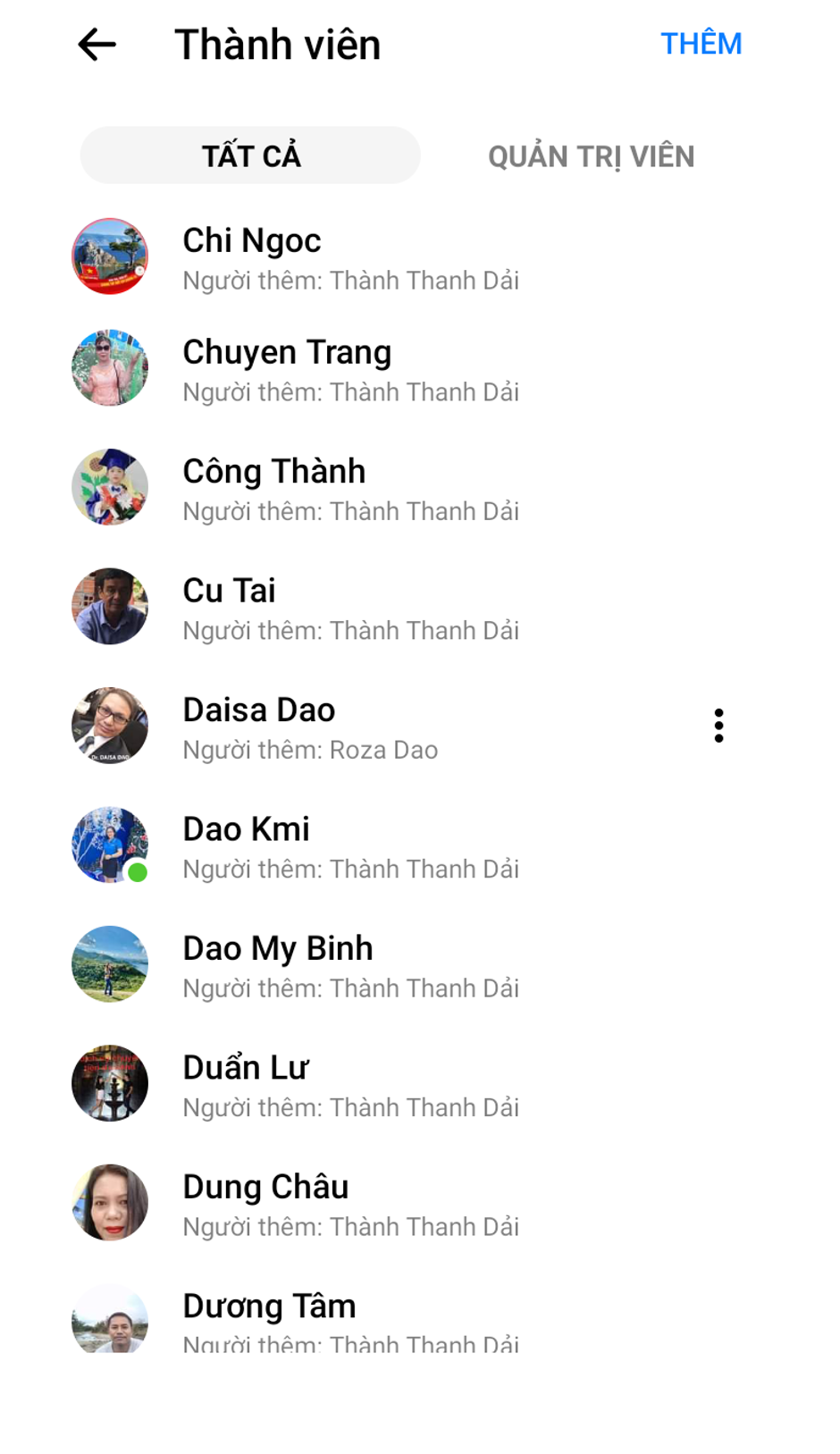Select the TẤT CẢ tab
The height and width of the screenshot is (1454, 840).
pyautogui.click(x=250, y=156)
